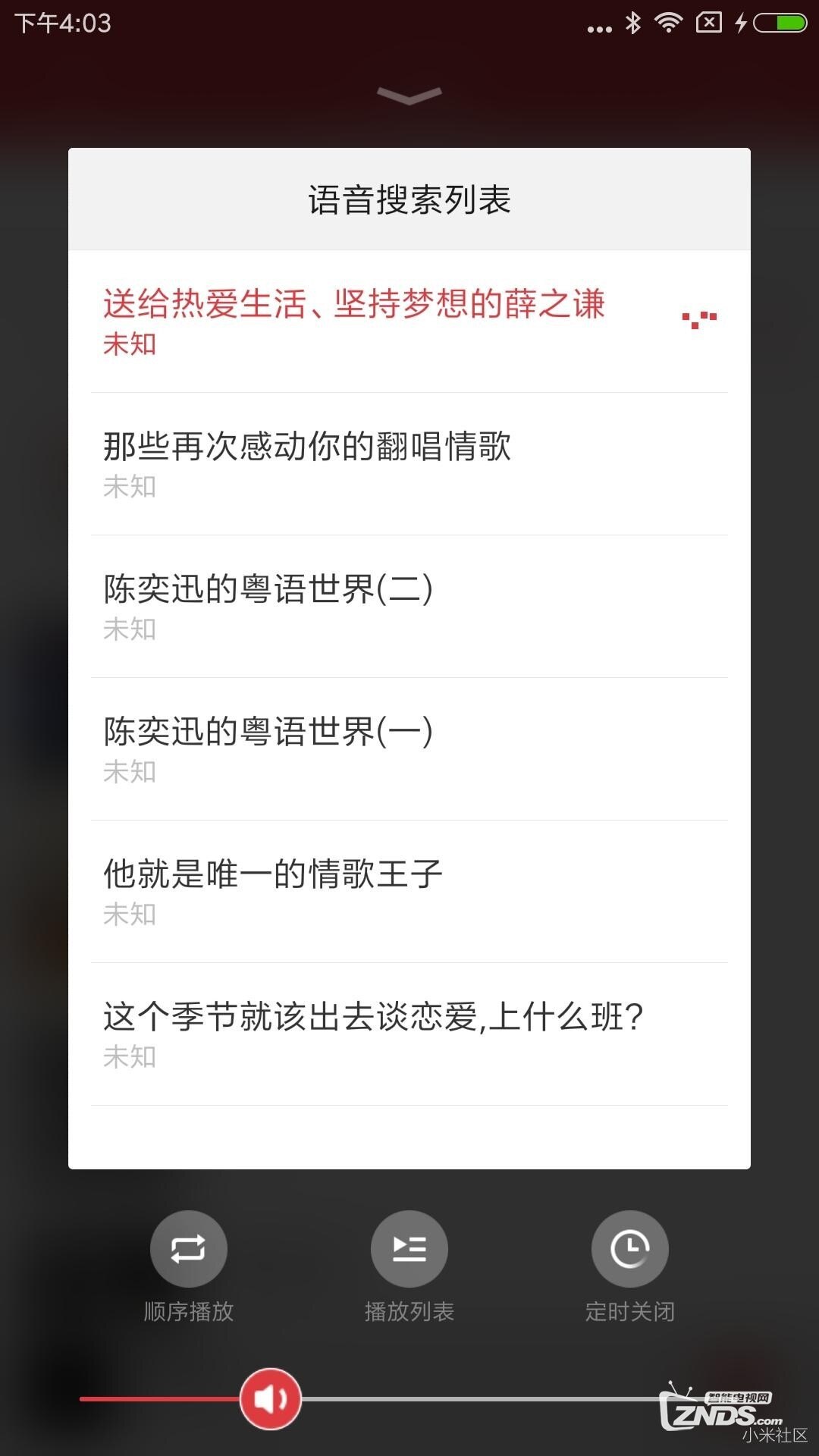This screenshot has width=819, height=1456.
Task: Play 这个季节就该出去谈恋爱,上什么班?
Action: pyautogui.click(x=373, y=1033)
